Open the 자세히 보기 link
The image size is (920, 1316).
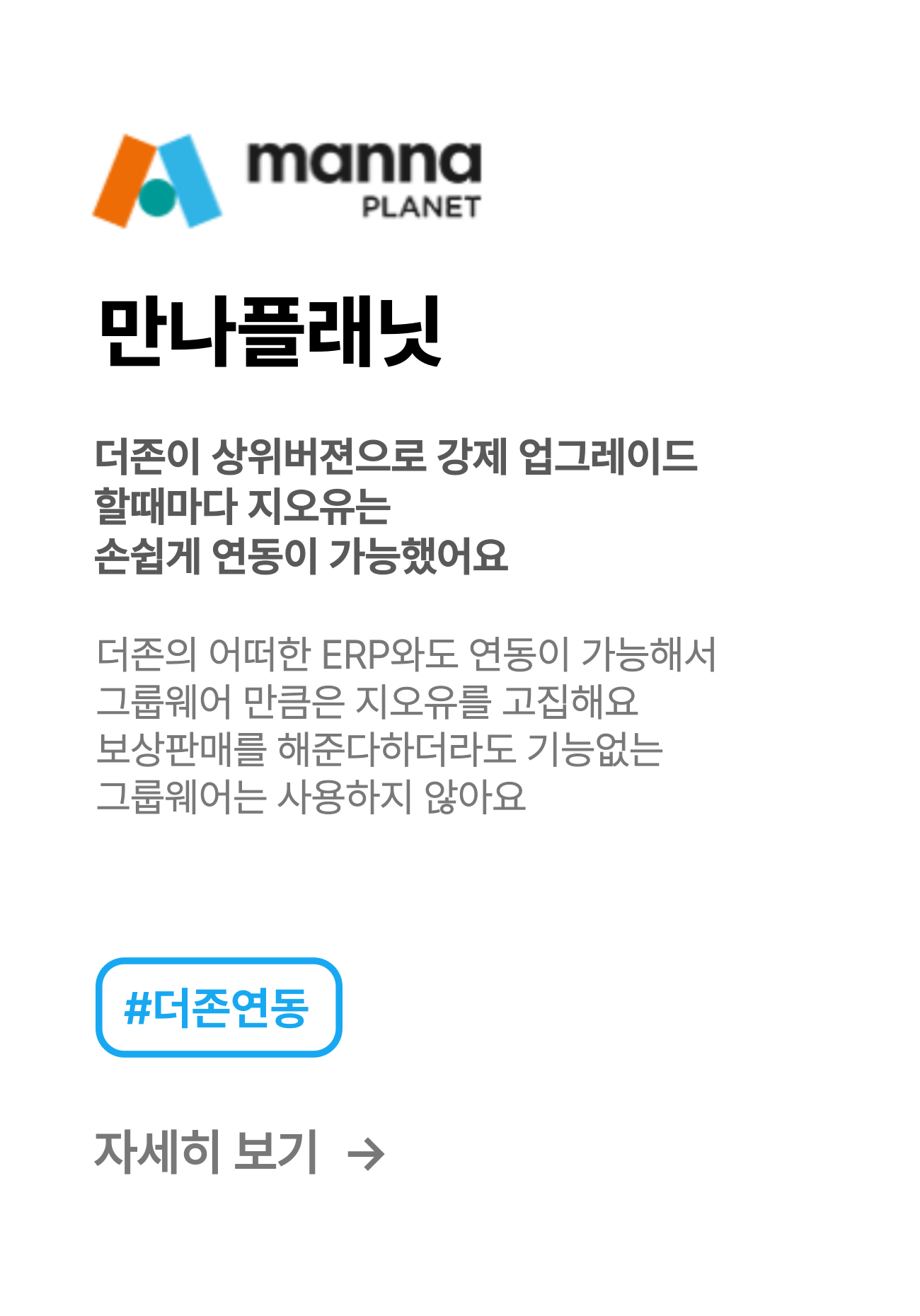coord(239,1152)
